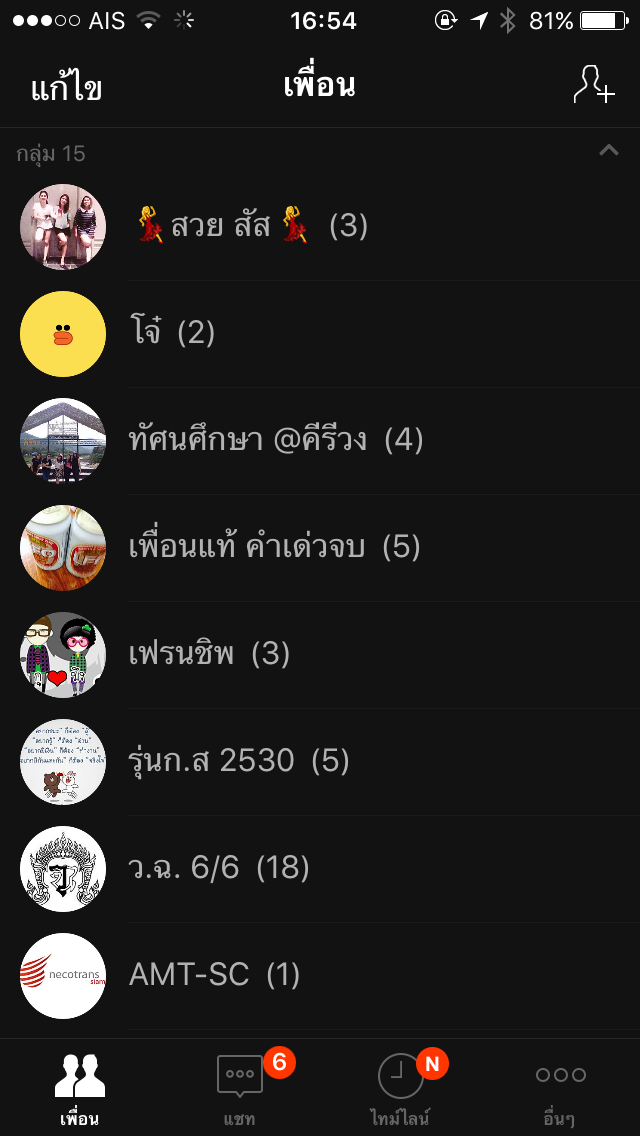Viewport: 640px width, 1136px height.
Task: Switch to the แชท chats tab
Action: coord(240,1088)
